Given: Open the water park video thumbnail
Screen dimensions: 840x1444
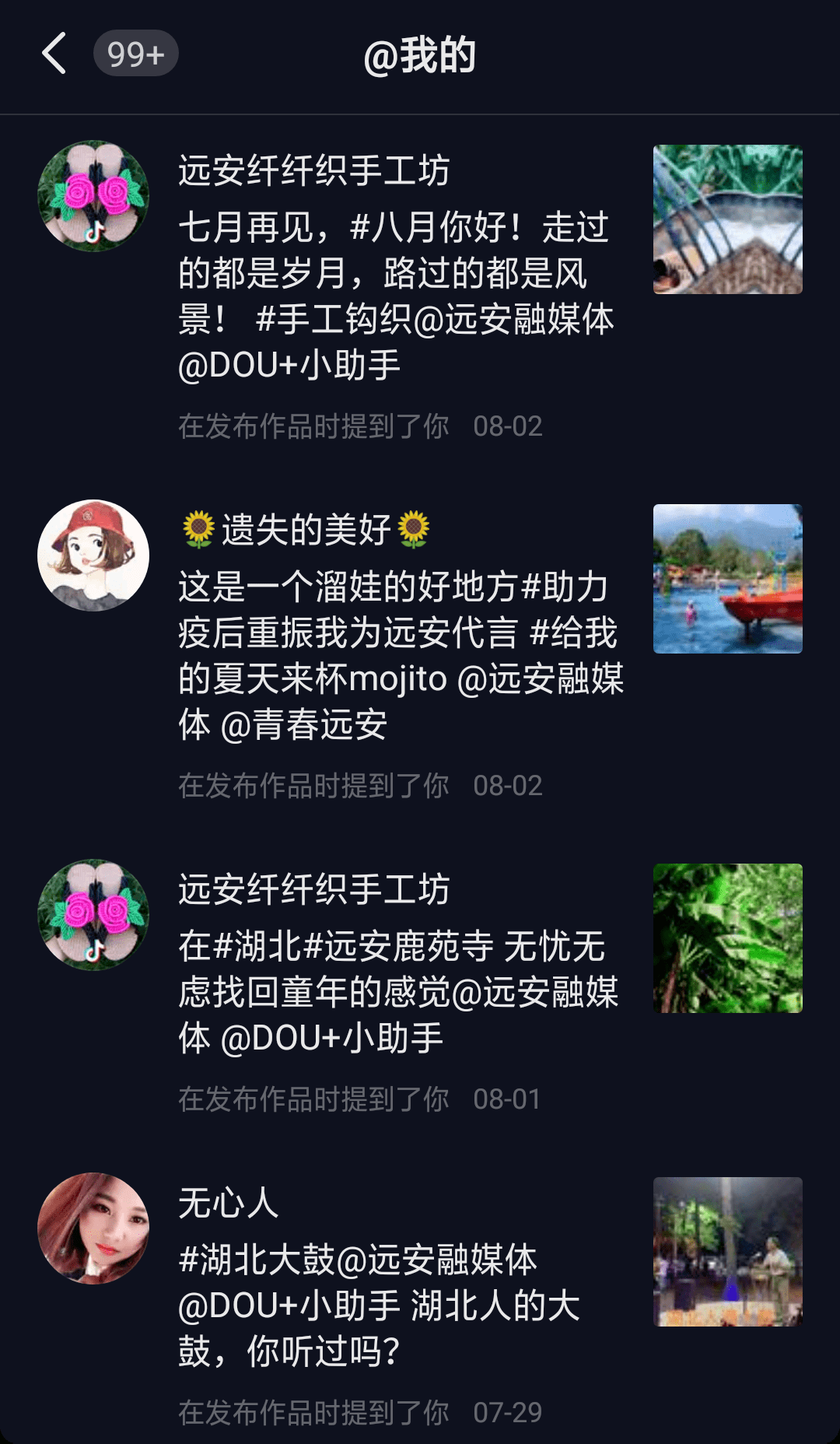Looking at the screenshot, I should pos(728,577).
